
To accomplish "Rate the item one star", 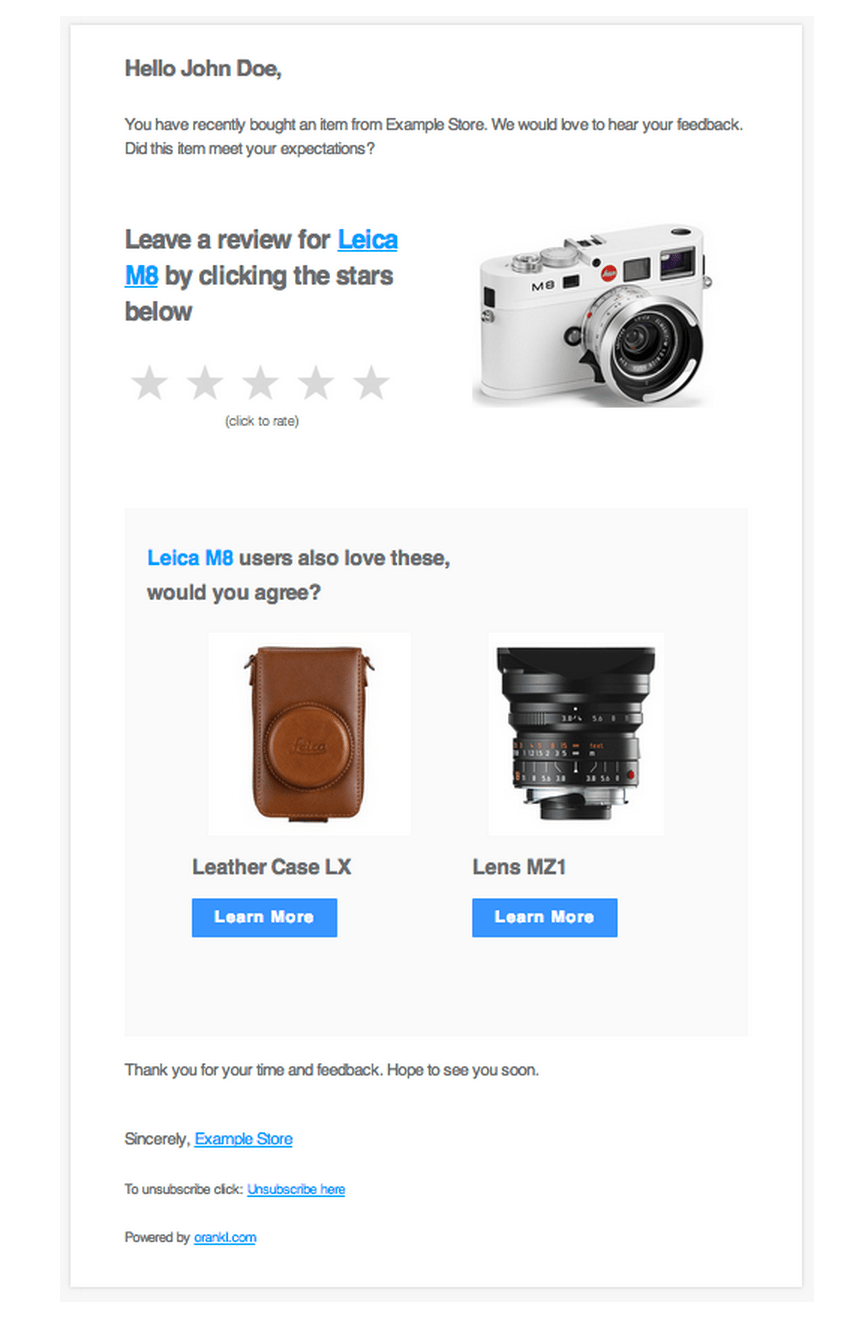I will tap(149, 383).
